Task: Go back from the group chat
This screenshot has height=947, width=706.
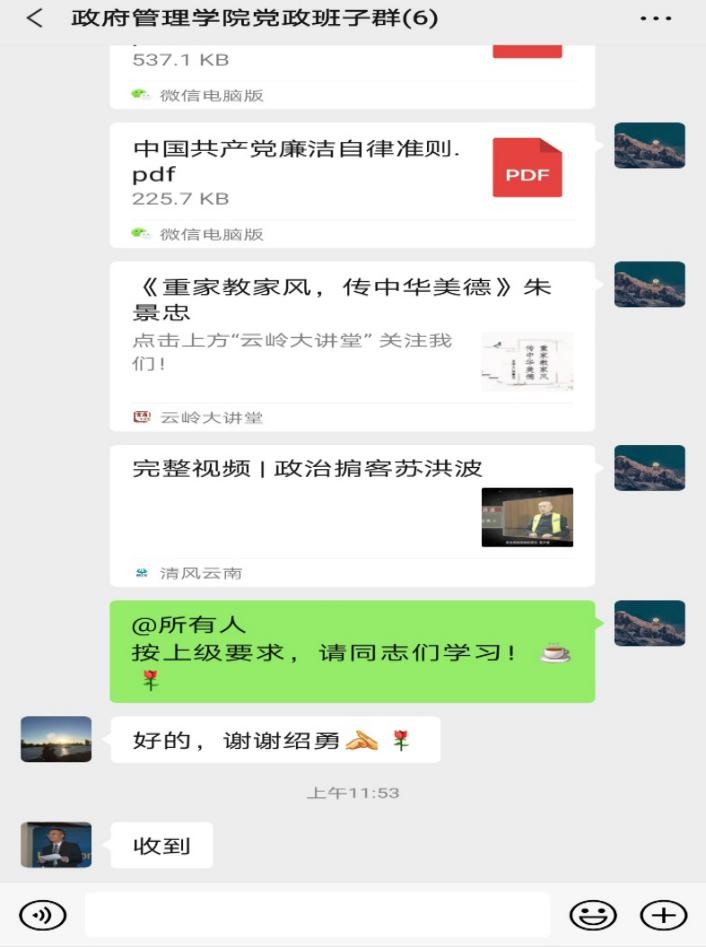Action: [35, 18]
